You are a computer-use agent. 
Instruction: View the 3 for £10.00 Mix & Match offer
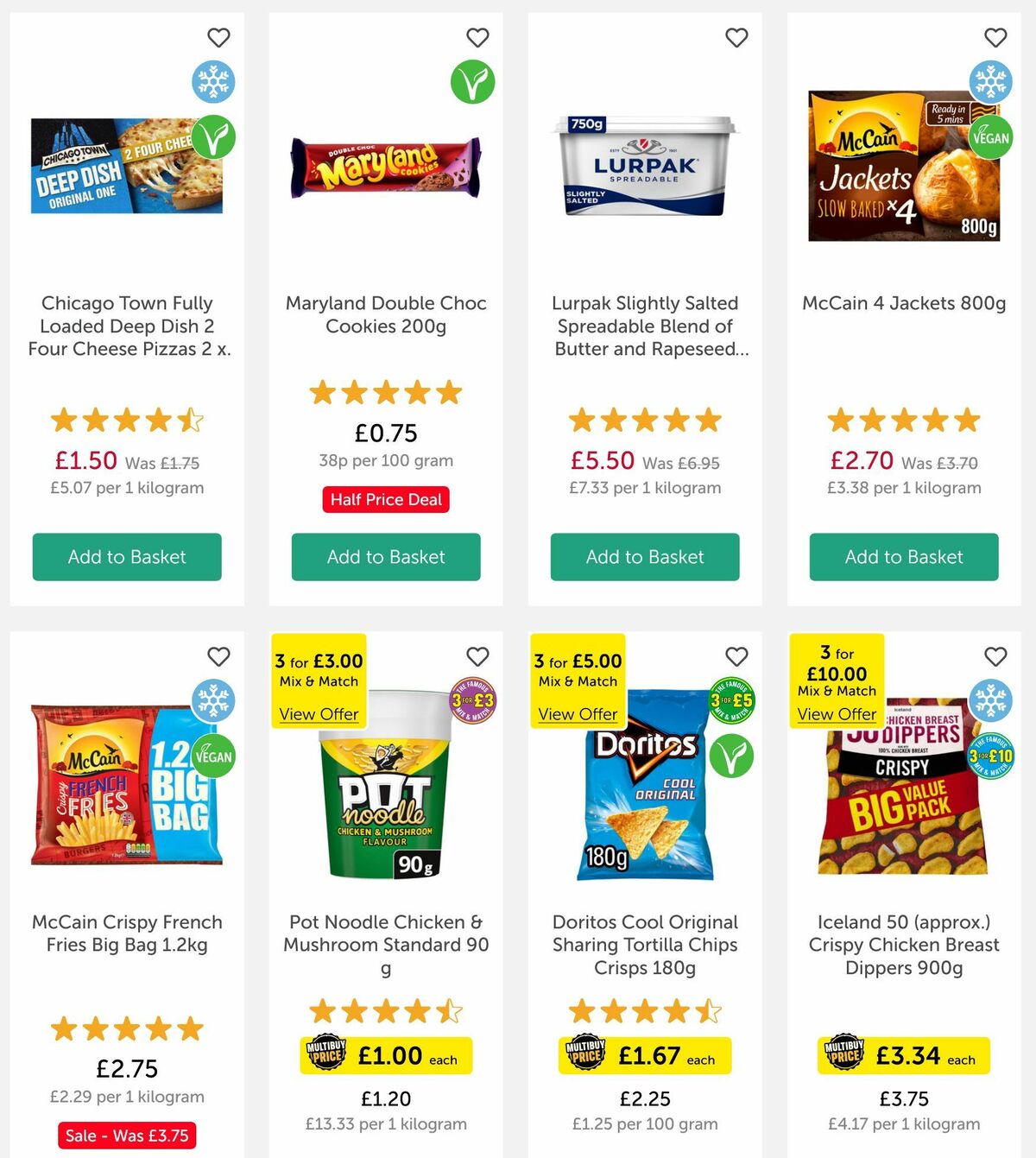coord(836,713)
